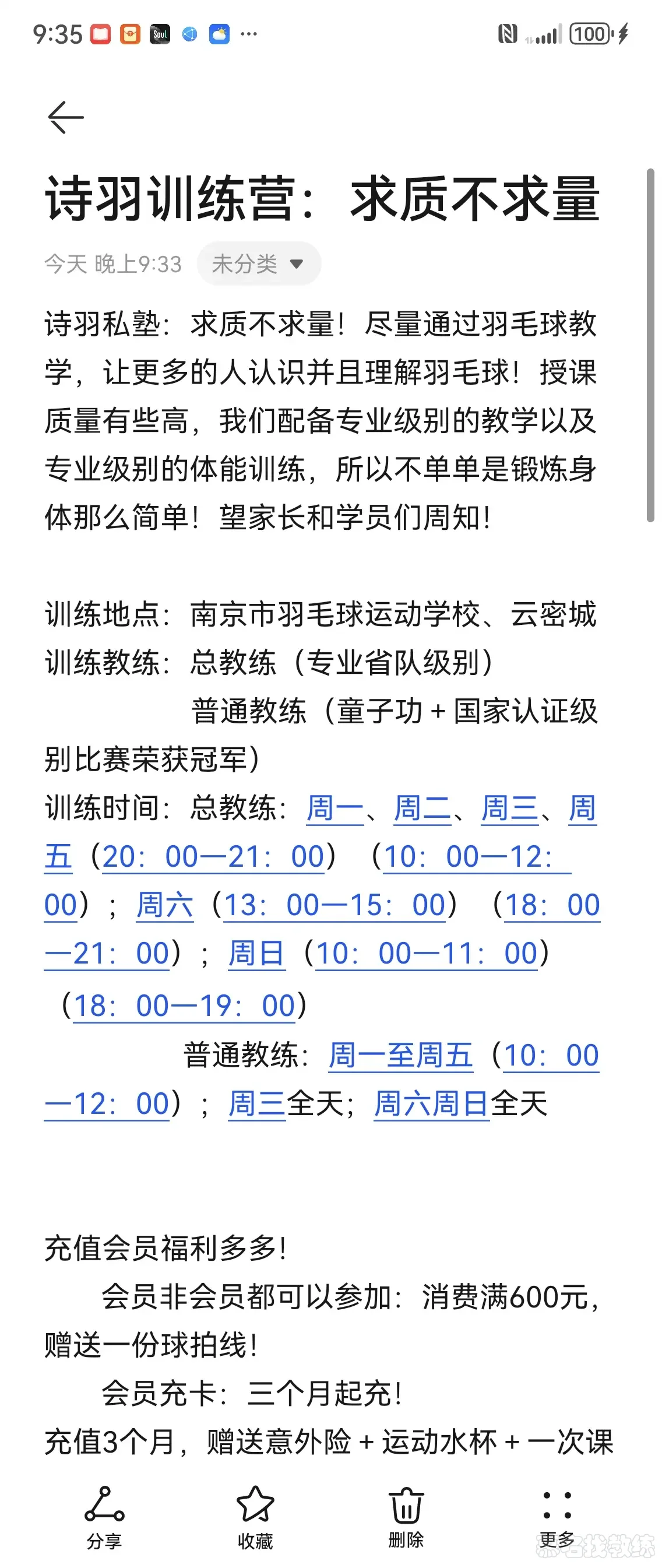Open the 周六 date link
This screenshot has width=662, height=1568.
coord(165,905)
